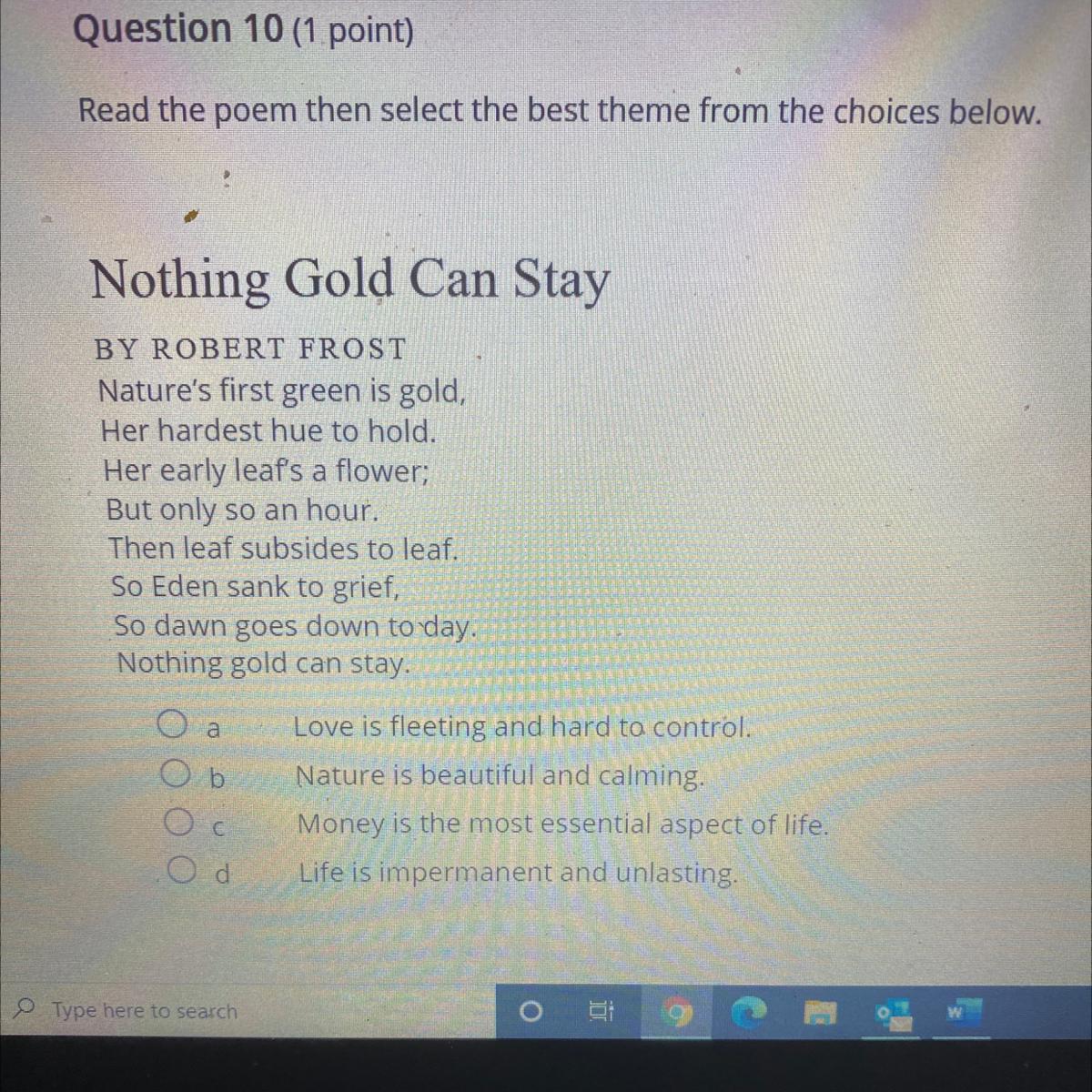Pick option d, life is impermanent
The width and height of the screenshot is (1092, 1092).
point(183,872)
